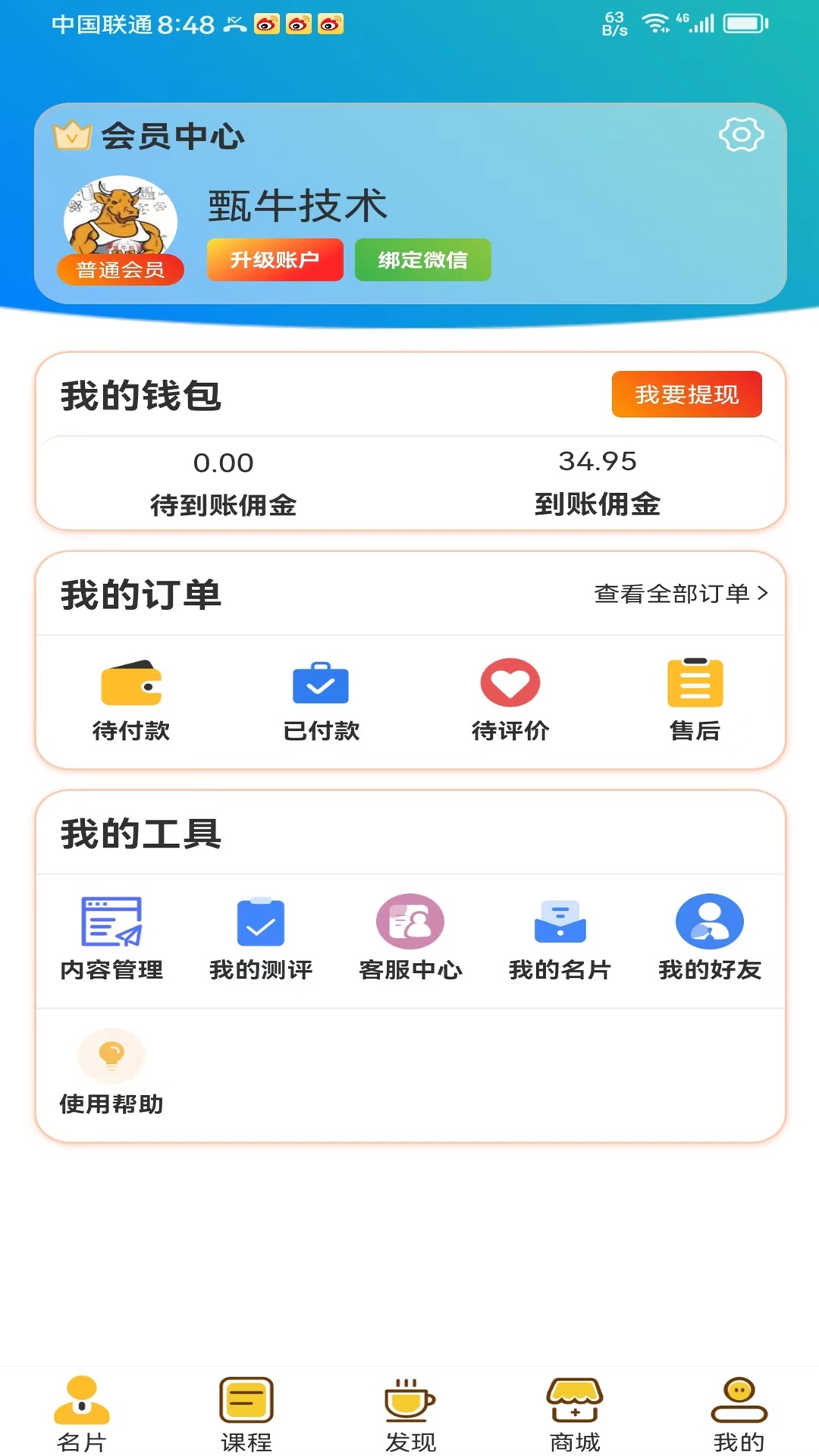Switch to the 商城 tab

coord(575,1414)
